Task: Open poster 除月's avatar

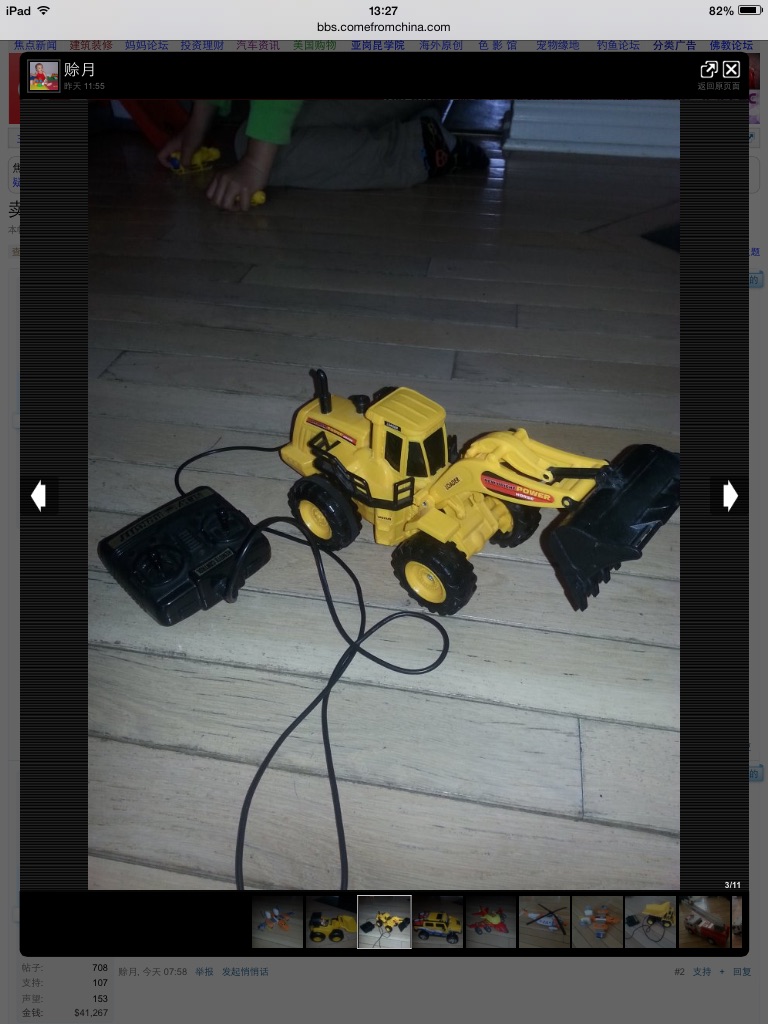Action: (43, 76)
